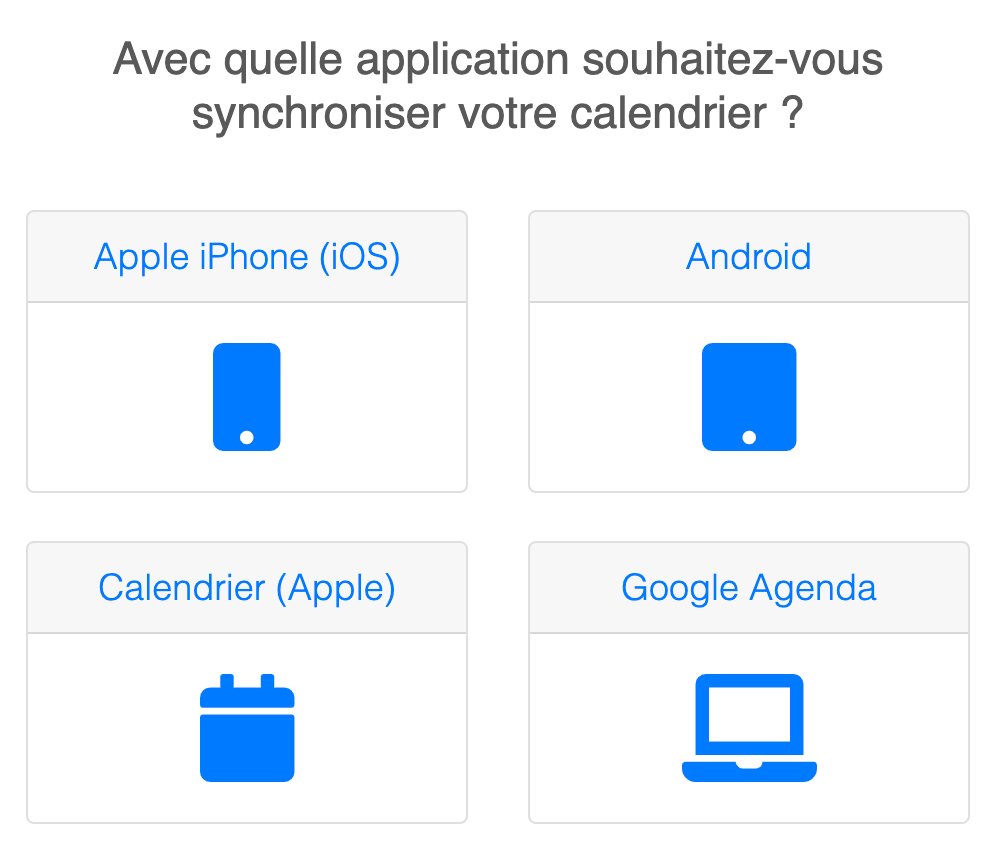Select the Apple iPhone (iOS) card

click(247, 351)
